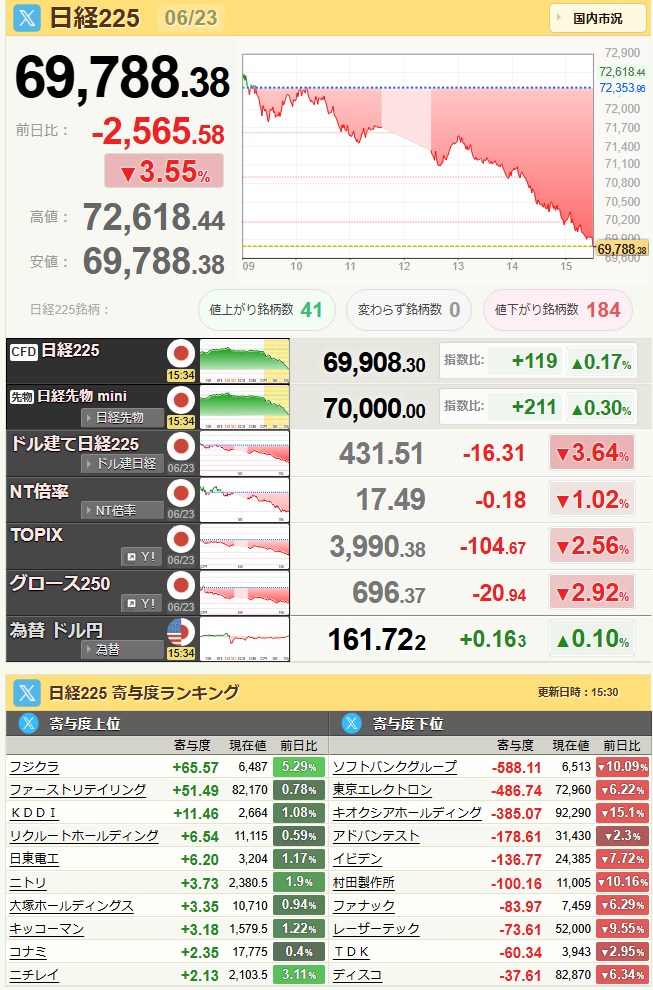Share 寄与度下位 list on X

click(351, 723)
